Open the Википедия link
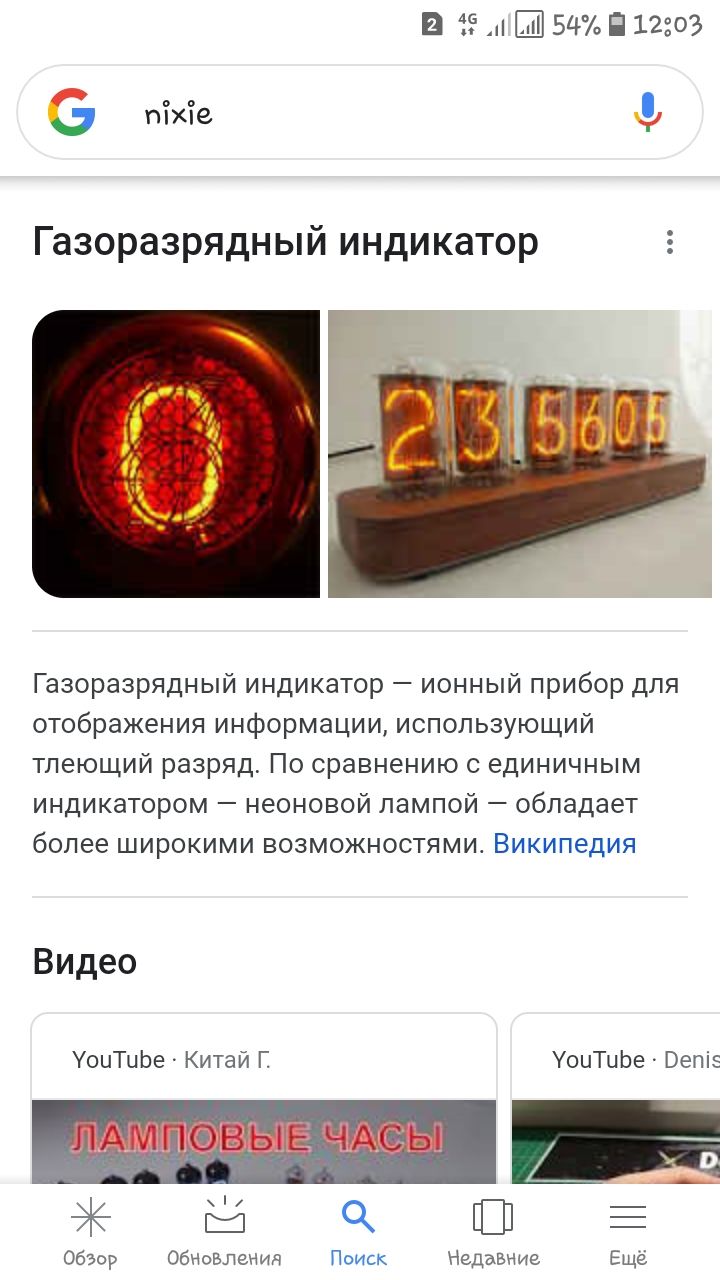The width and height of the screenshot is (720, 1280). (x=564, y=843)
